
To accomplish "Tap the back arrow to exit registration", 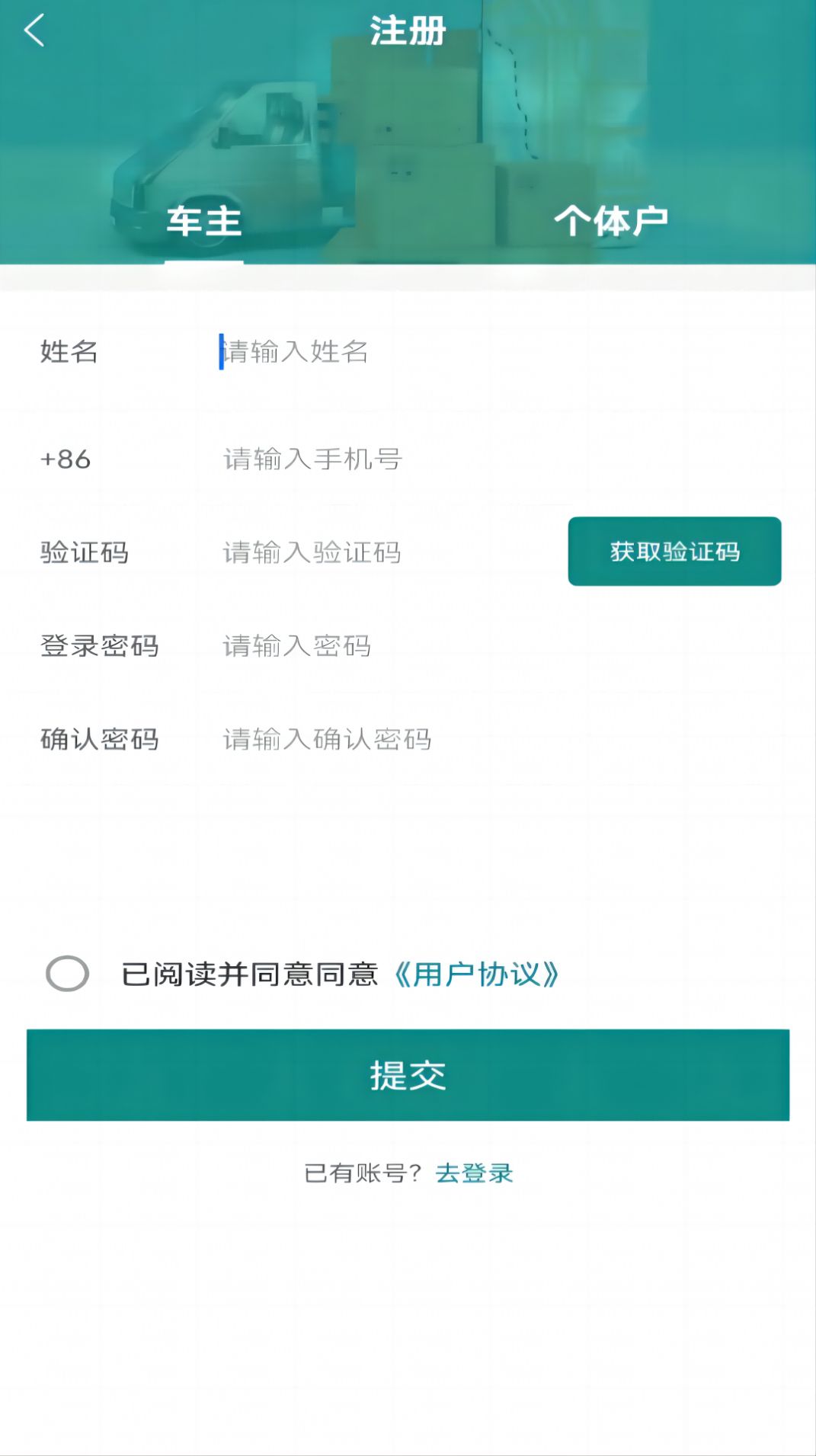I will pyautogui.click(x=33, y=32).
